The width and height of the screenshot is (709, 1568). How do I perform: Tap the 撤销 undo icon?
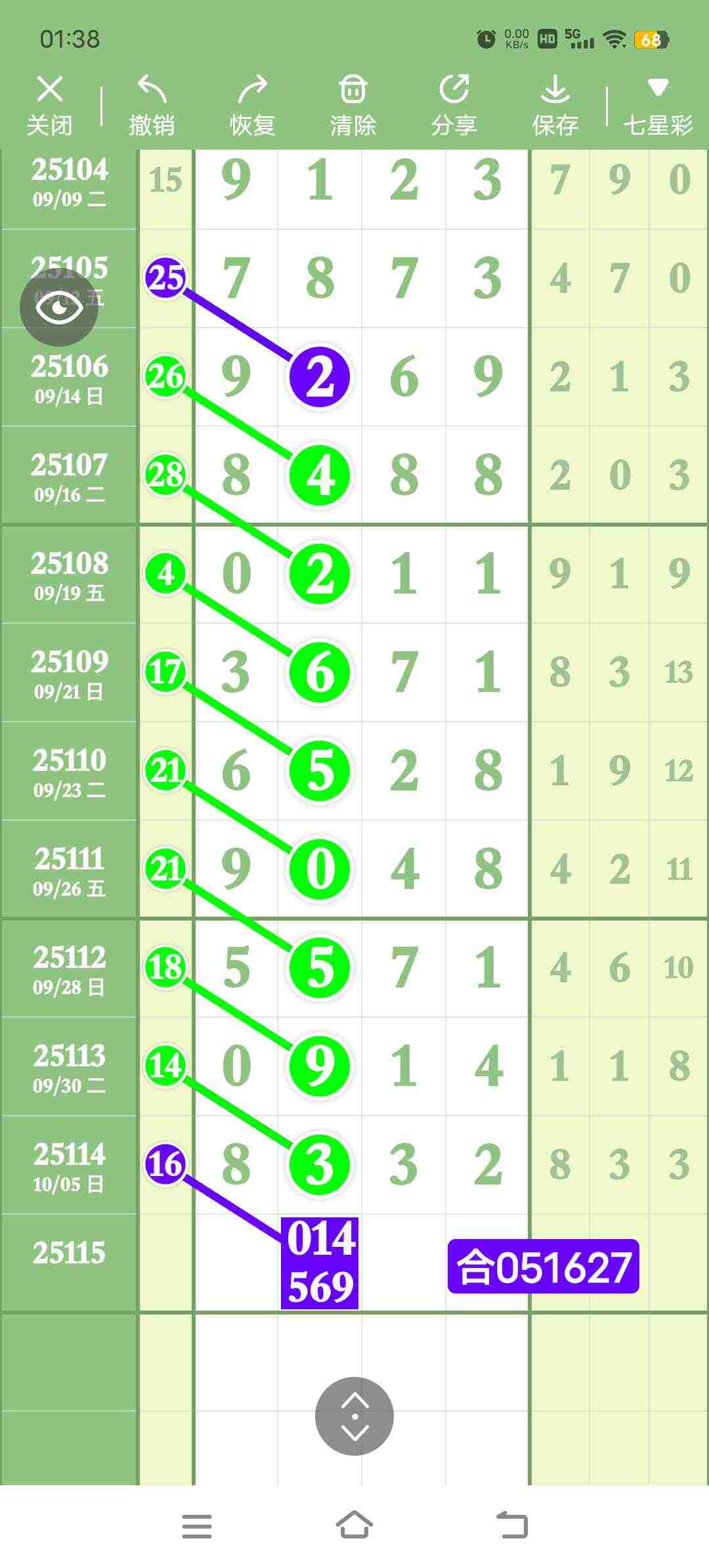152,102
